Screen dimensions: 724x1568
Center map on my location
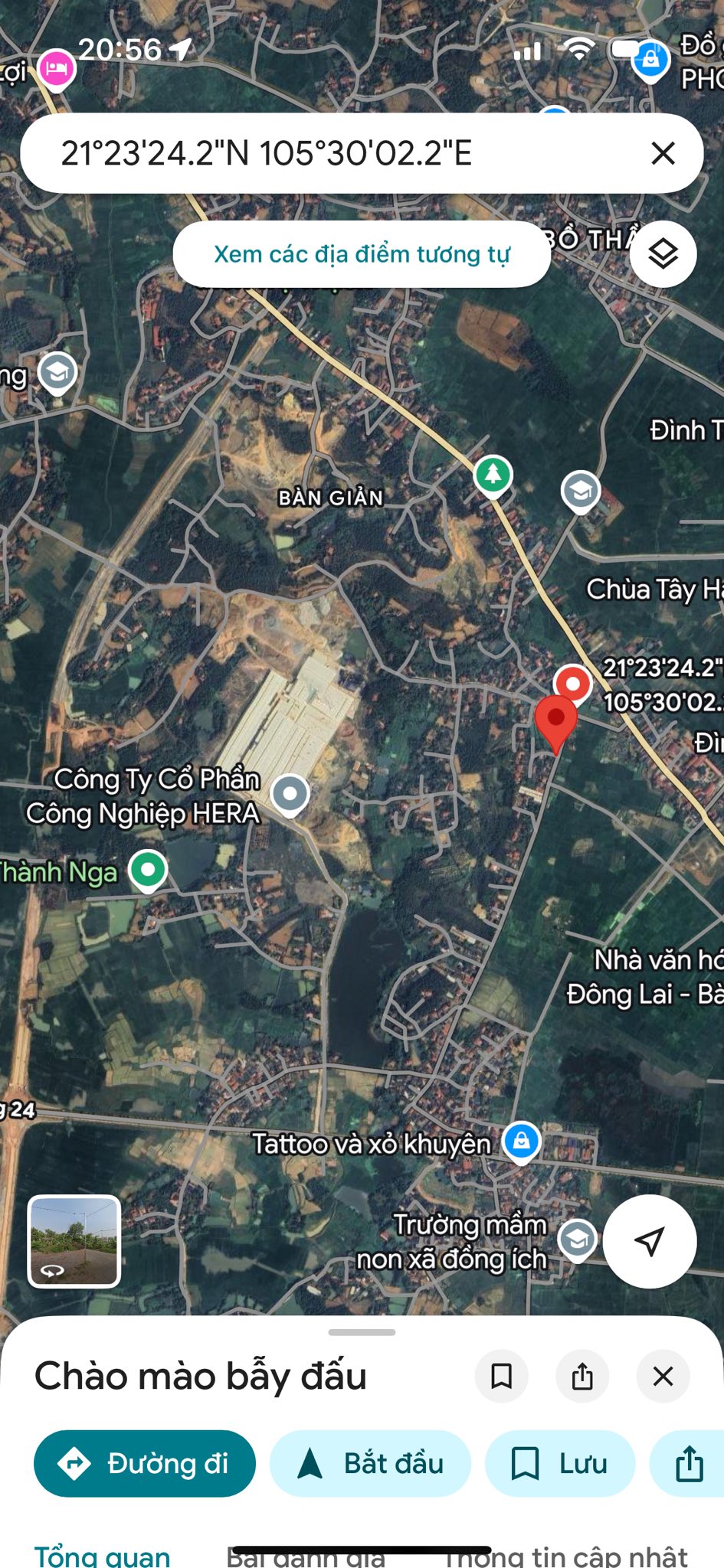point(650,1241)
